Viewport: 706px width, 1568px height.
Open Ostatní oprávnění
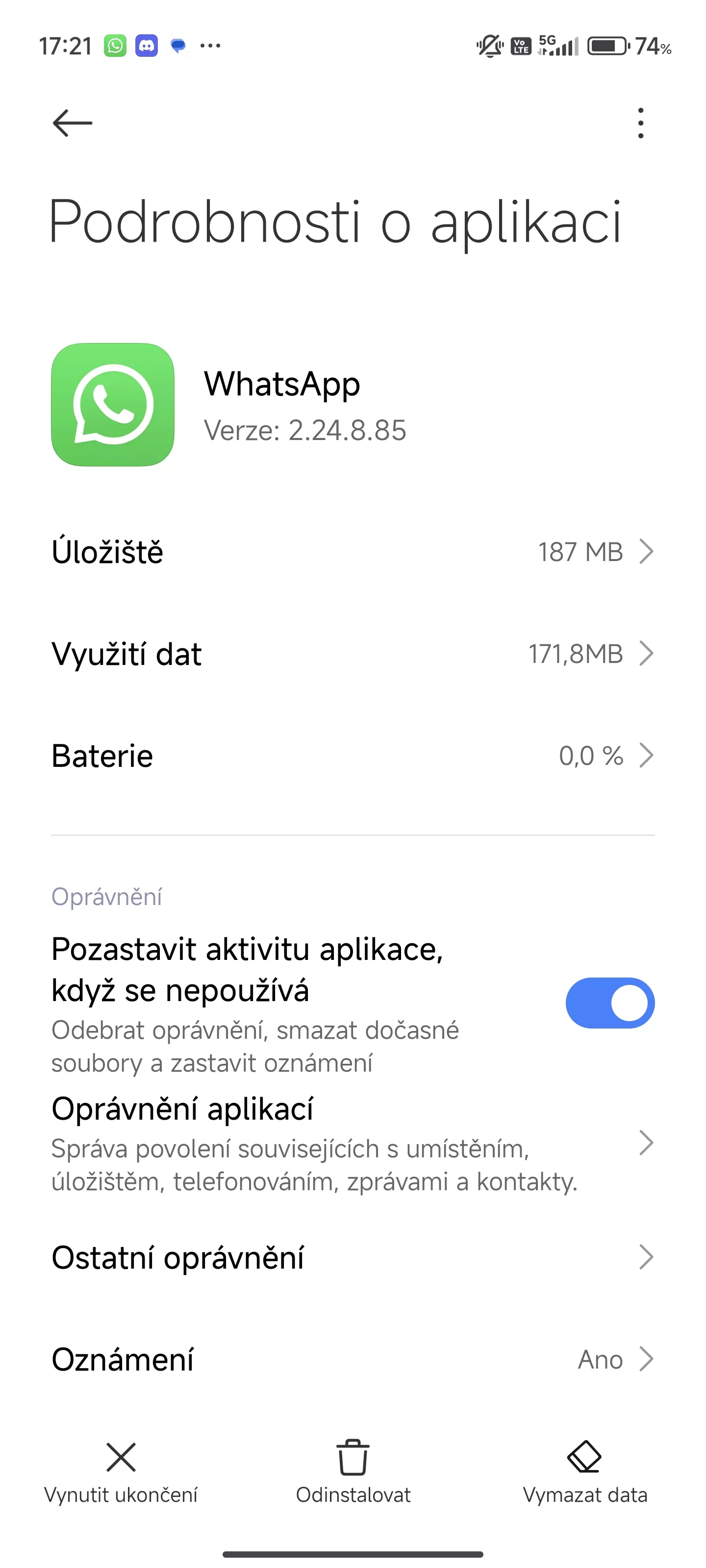tap(353, 1257)
